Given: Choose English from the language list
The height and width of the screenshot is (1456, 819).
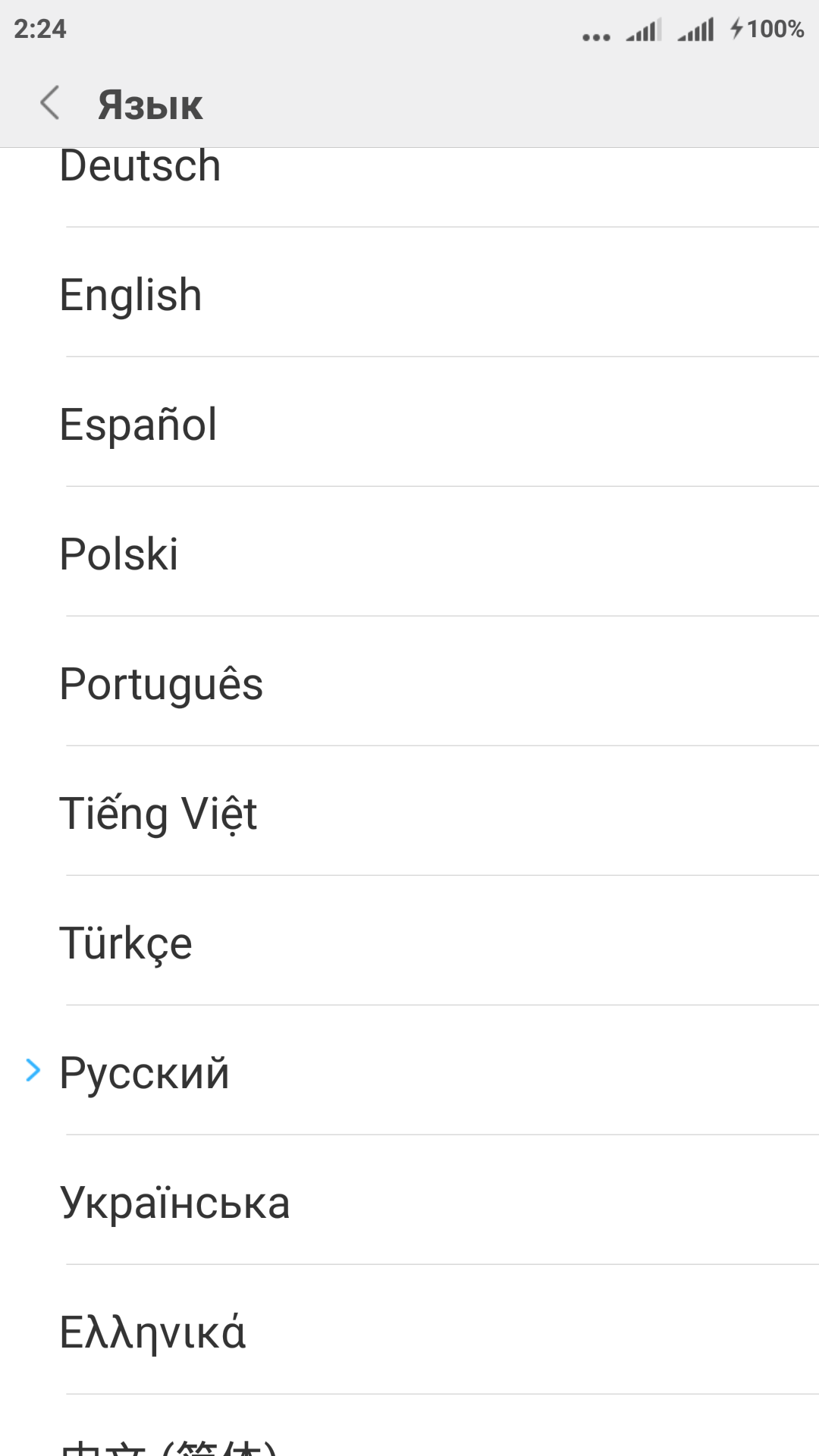Looking at the screenshot, I should point(409,293).
